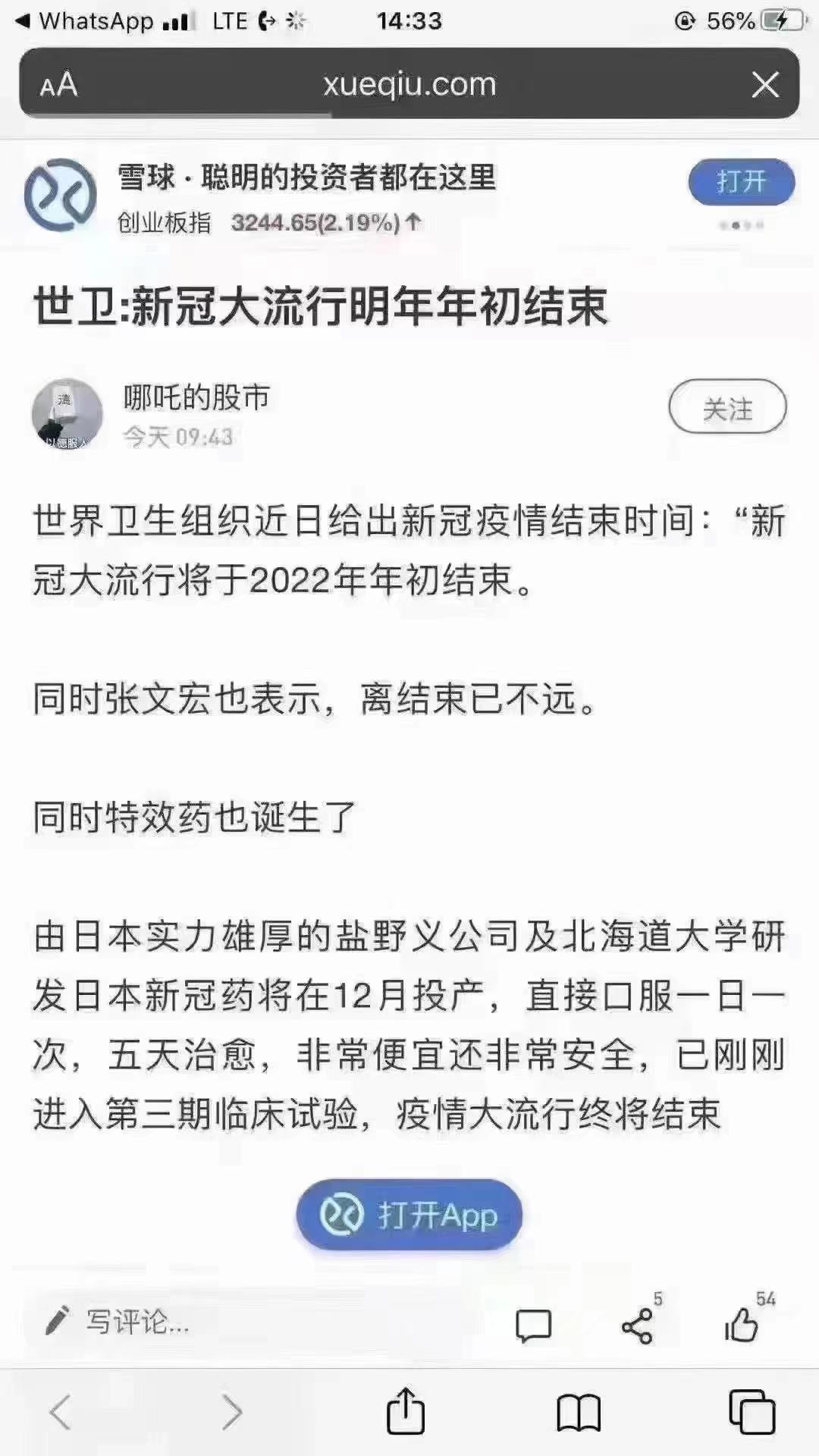The width and height of the screenshot is (819, 1456).
Task: Follow the author with 关注 button
Action: pyautogui.click(x=727, y=408)
